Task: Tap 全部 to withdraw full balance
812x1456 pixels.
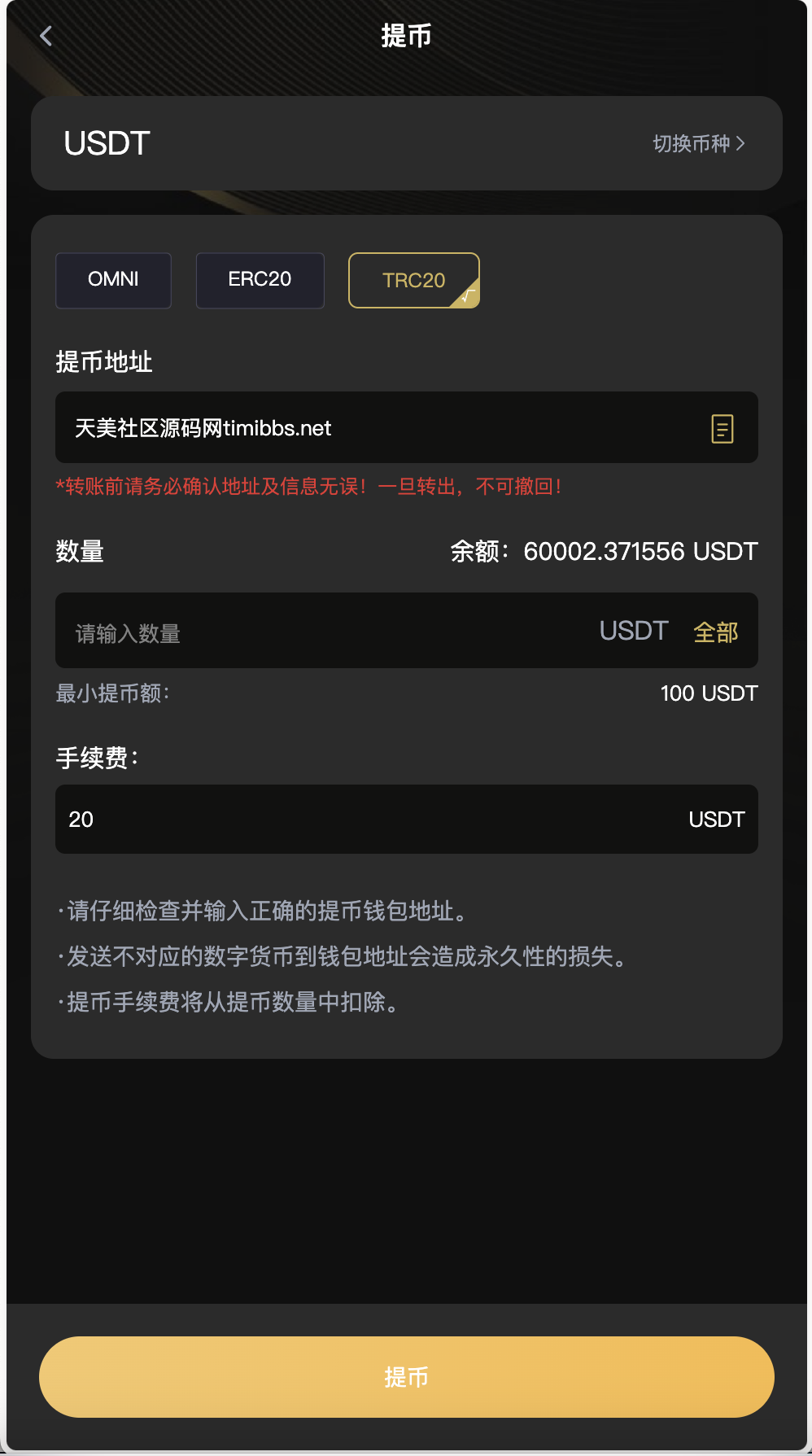Action: pyautogui.click(x=715, y=632)
